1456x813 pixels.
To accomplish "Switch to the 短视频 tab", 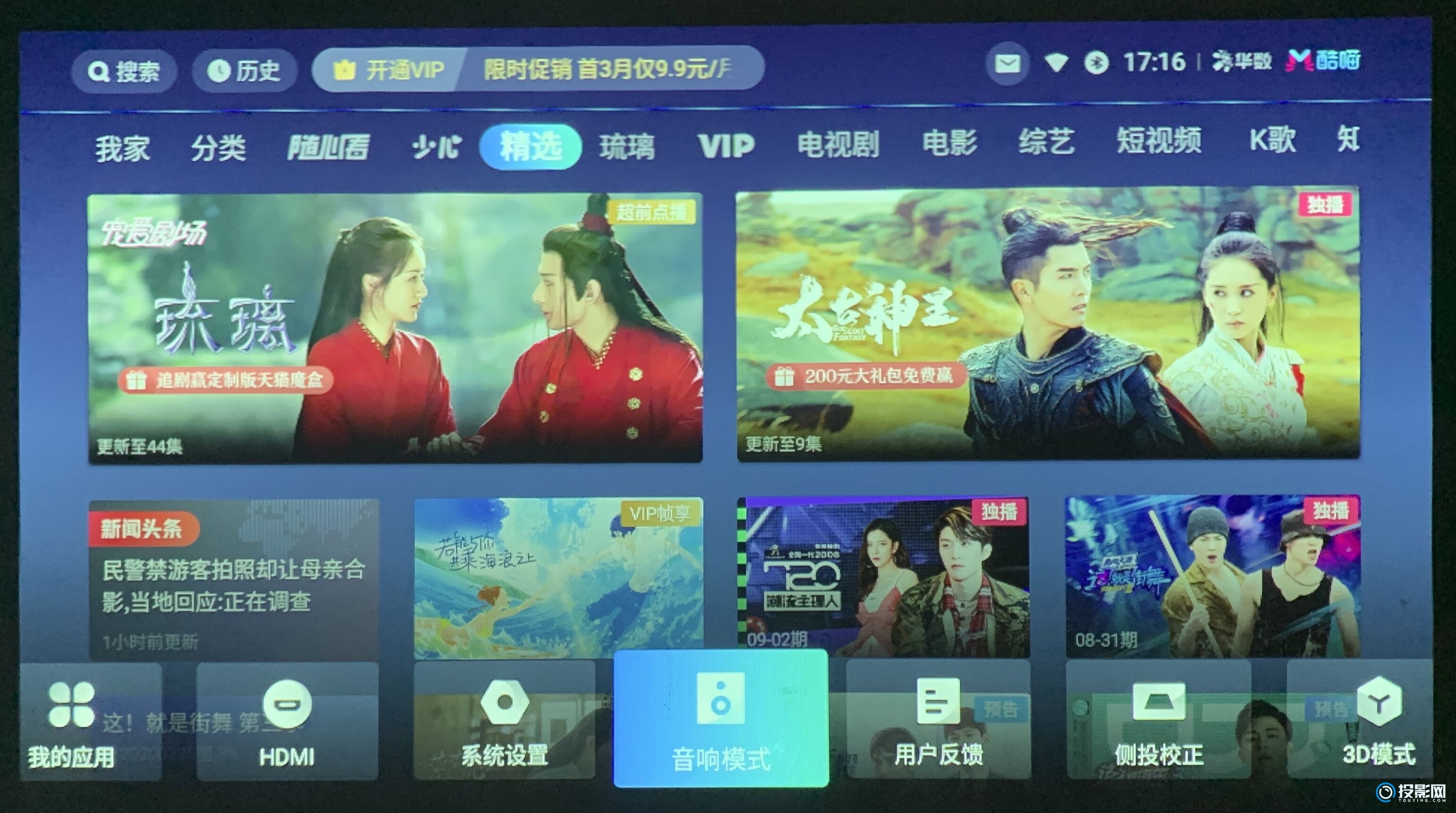I will [x=1159, y=140].
